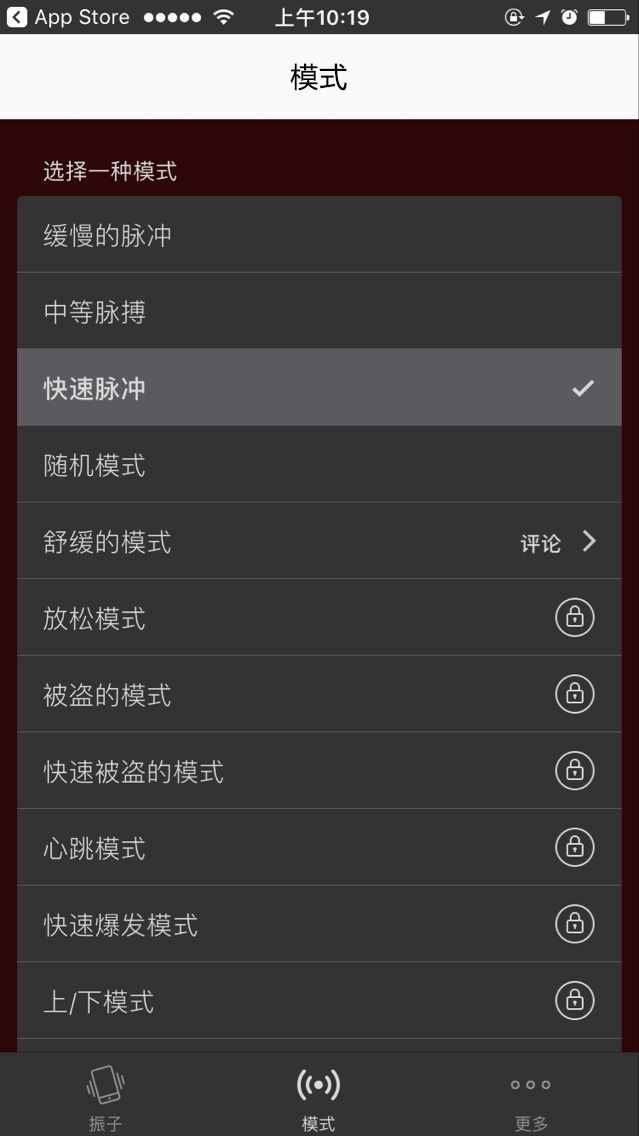Tap the selected 快速脉冲 pattern
Image resolution: width=639 pixels, height=1136 pixels.
(319, 388)
